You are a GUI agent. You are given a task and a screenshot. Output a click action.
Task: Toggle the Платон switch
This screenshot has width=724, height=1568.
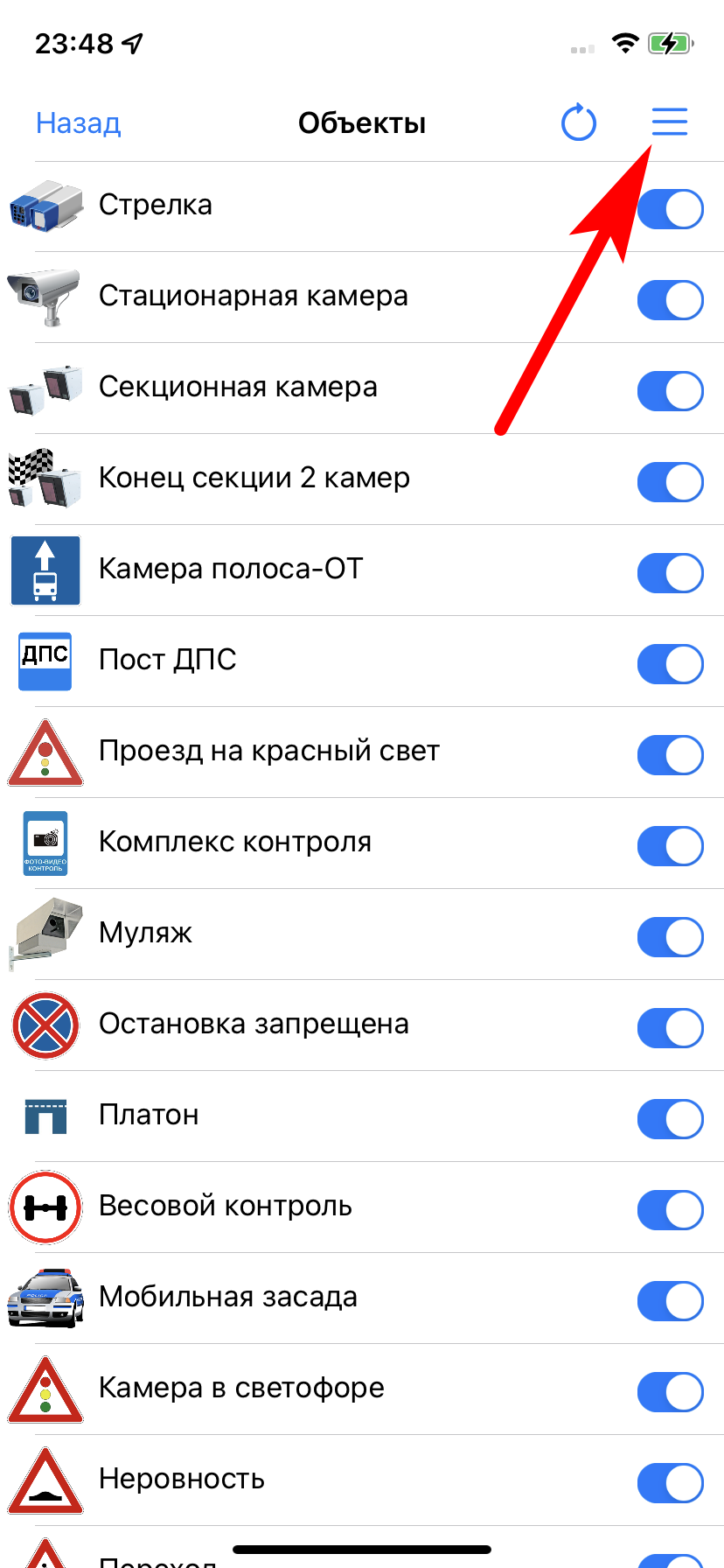pyautogui.click(x=670, y=1119)
